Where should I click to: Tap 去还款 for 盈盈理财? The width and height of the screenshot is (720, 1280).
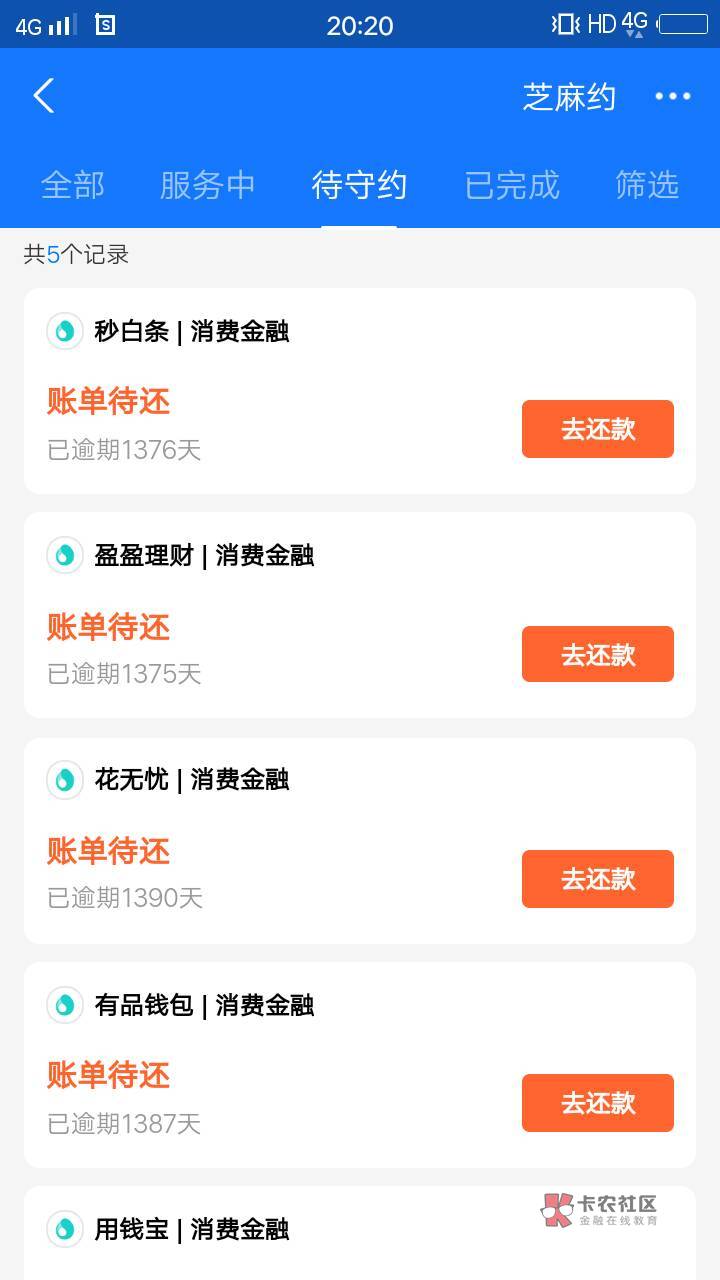click(598, 654)
